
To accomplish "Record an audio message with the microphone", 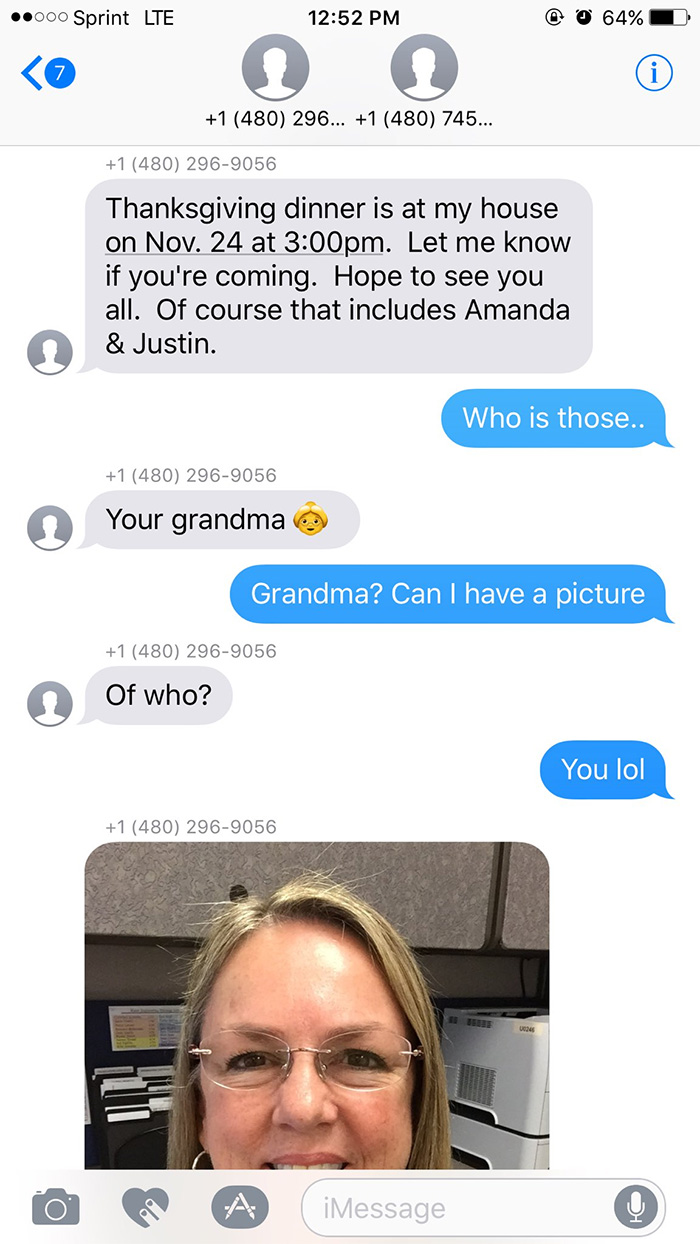I will [634, 1208].
